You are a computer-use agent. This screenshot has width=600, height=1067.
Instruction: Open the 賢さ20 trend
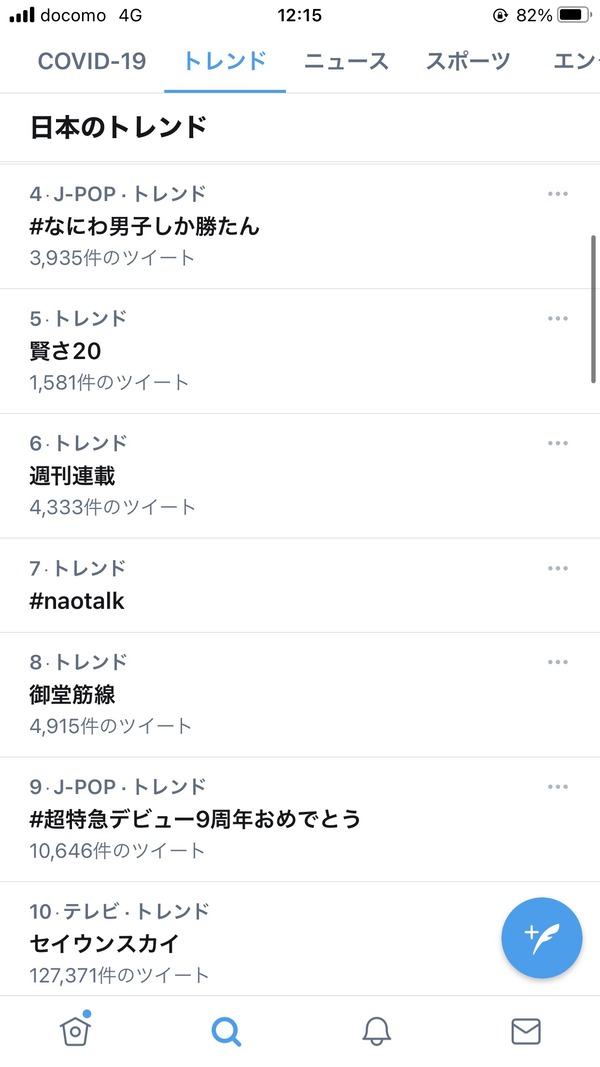tap(300, 351)
